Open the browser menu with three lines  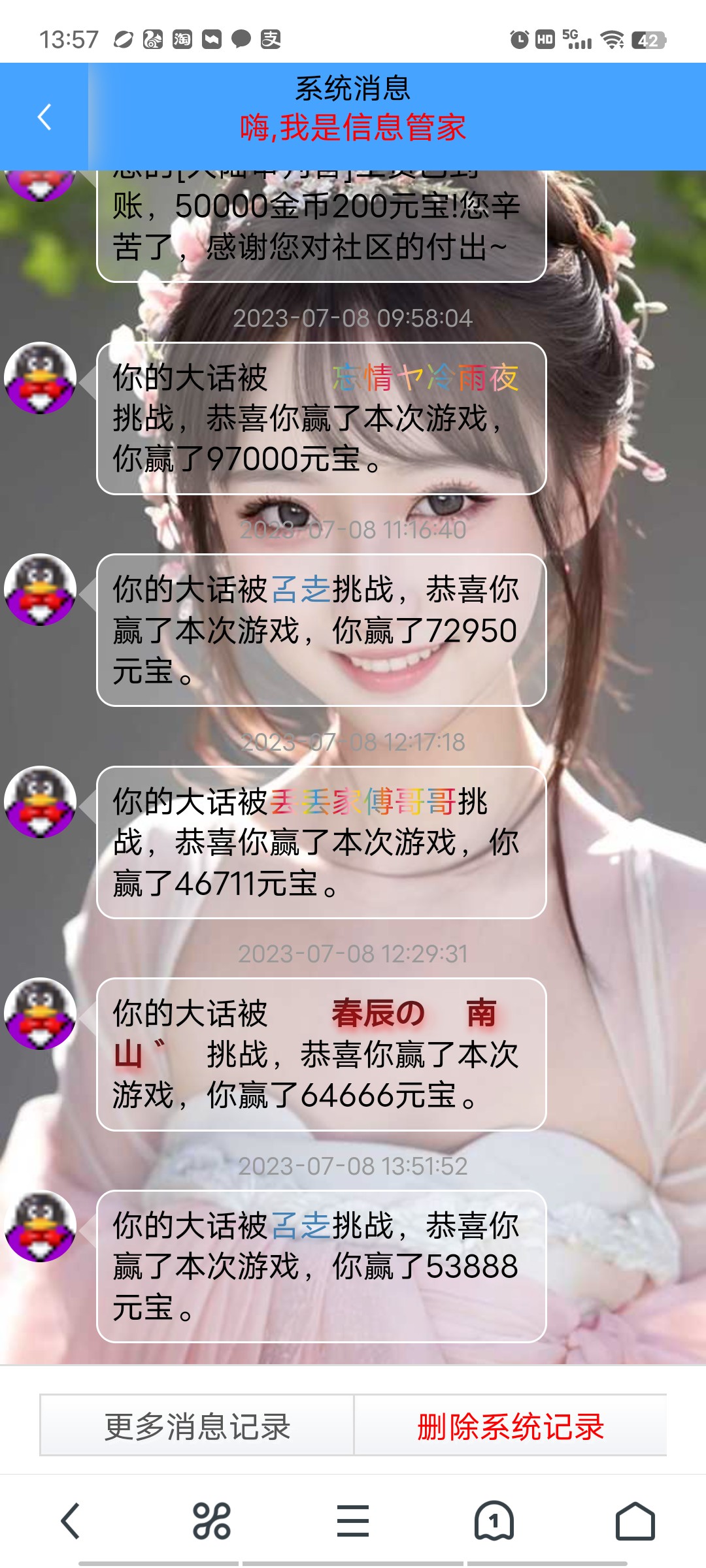tap(353, 1521)
